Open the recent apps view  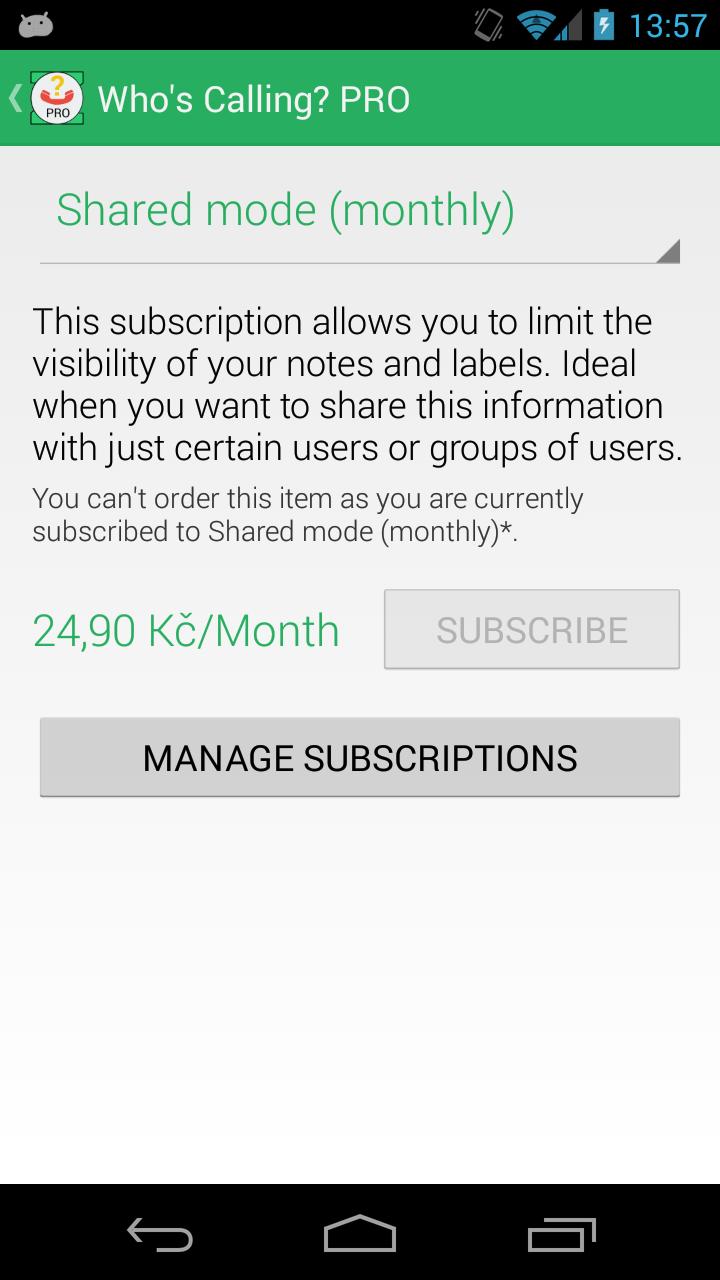[x=561, y=1235]
